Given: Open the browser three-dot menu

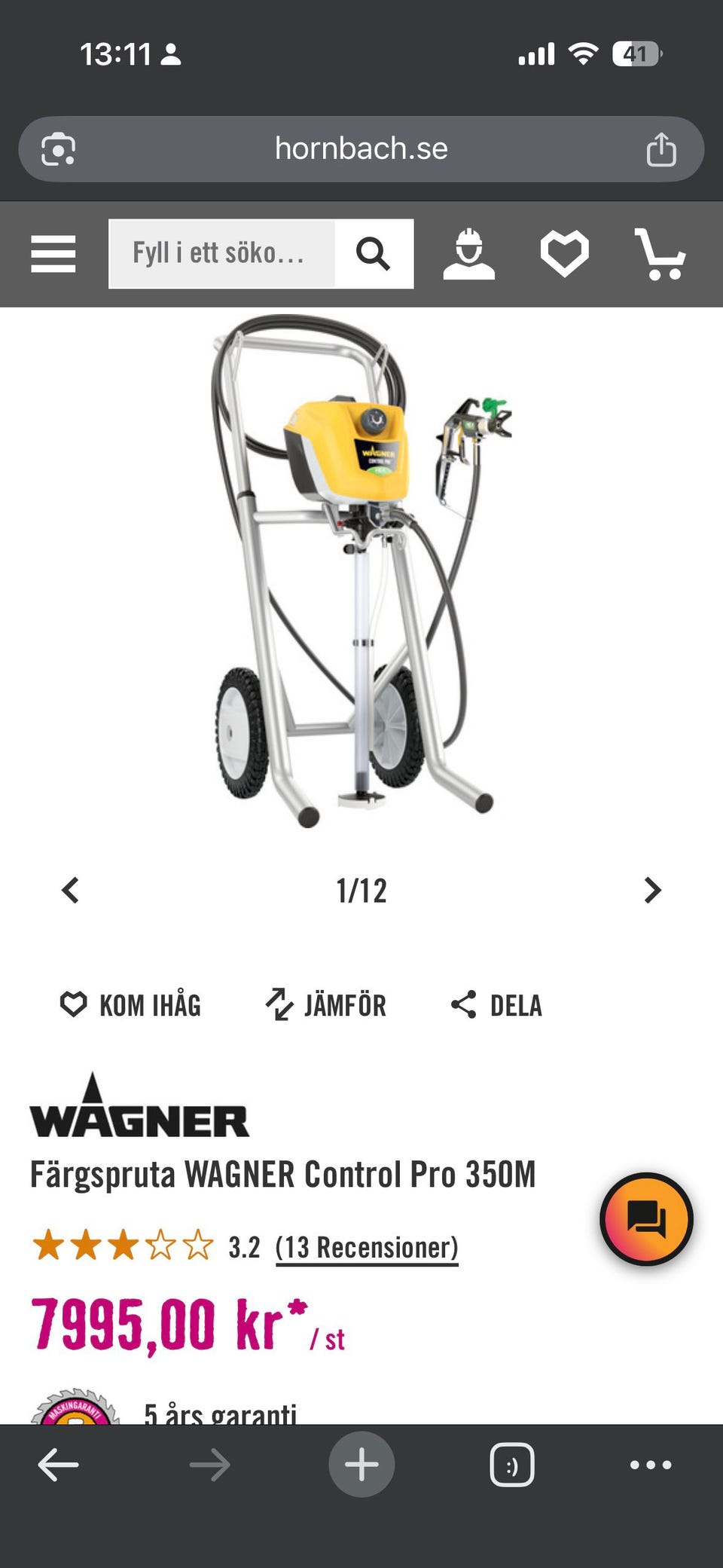Looking at the screenshot, I should tap(651, 1465).
